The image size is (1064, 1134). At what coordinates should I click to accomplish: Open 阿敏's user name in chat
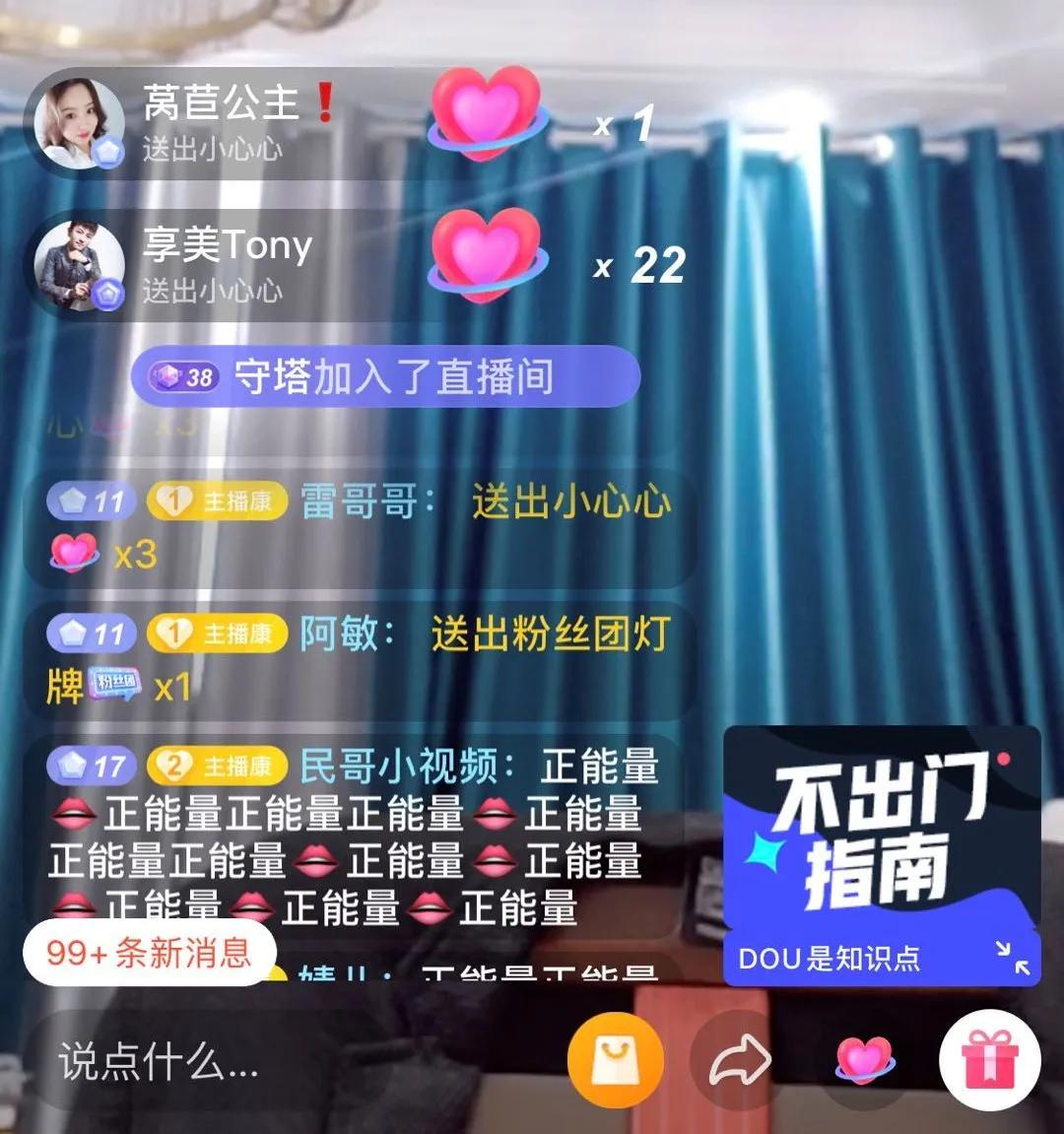(341, 634)
